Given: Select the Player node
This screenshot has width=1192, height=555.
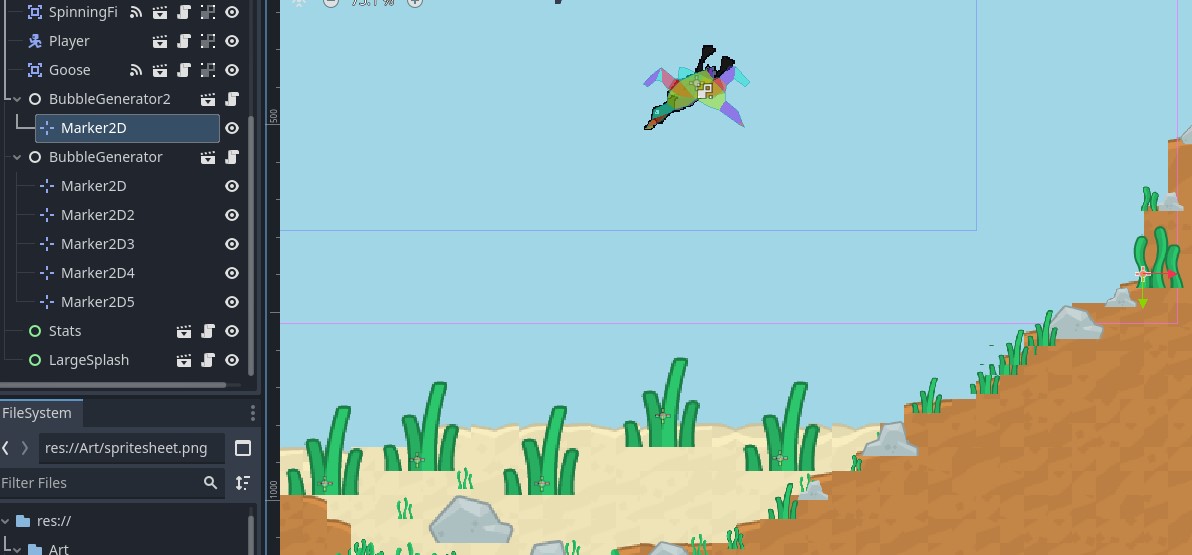Looking at the screenshot, I should (x=68, y=41).
